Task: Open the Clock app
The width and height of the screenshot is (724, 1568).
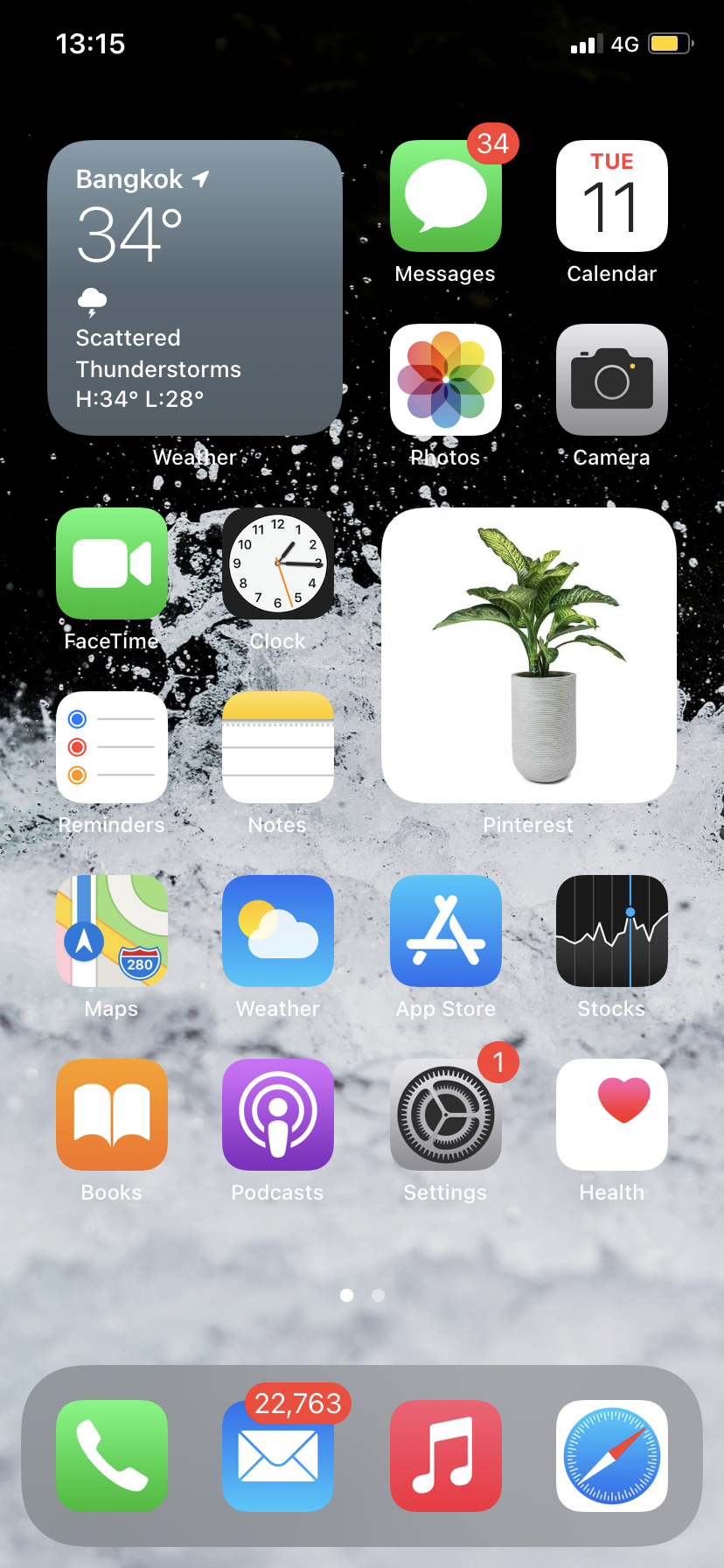Action: point(278,564)
